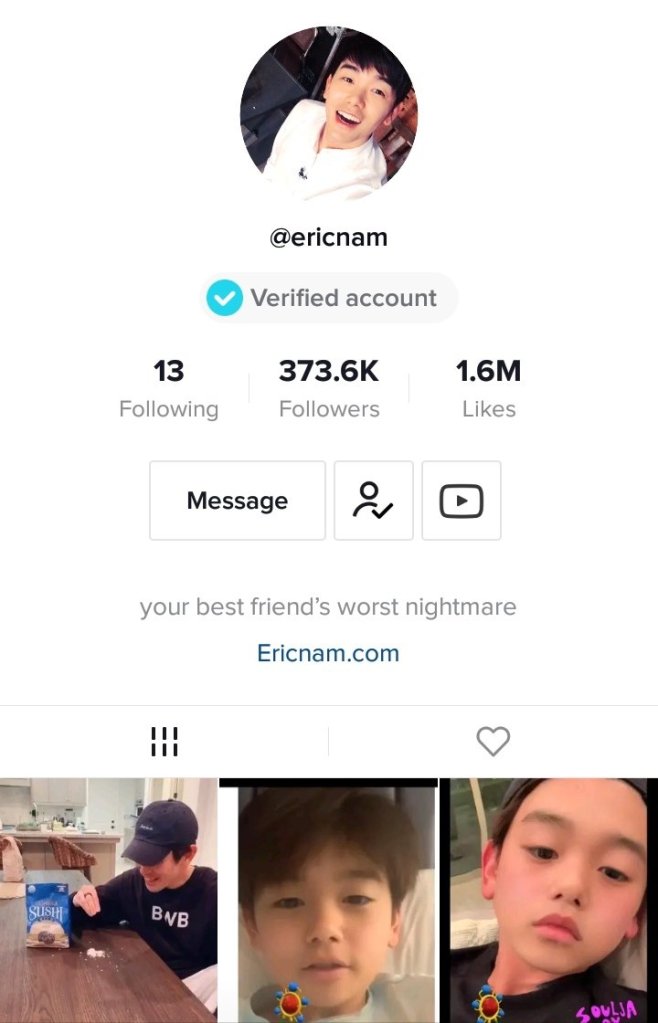Open the video with Soulja text

coord(548,900)
